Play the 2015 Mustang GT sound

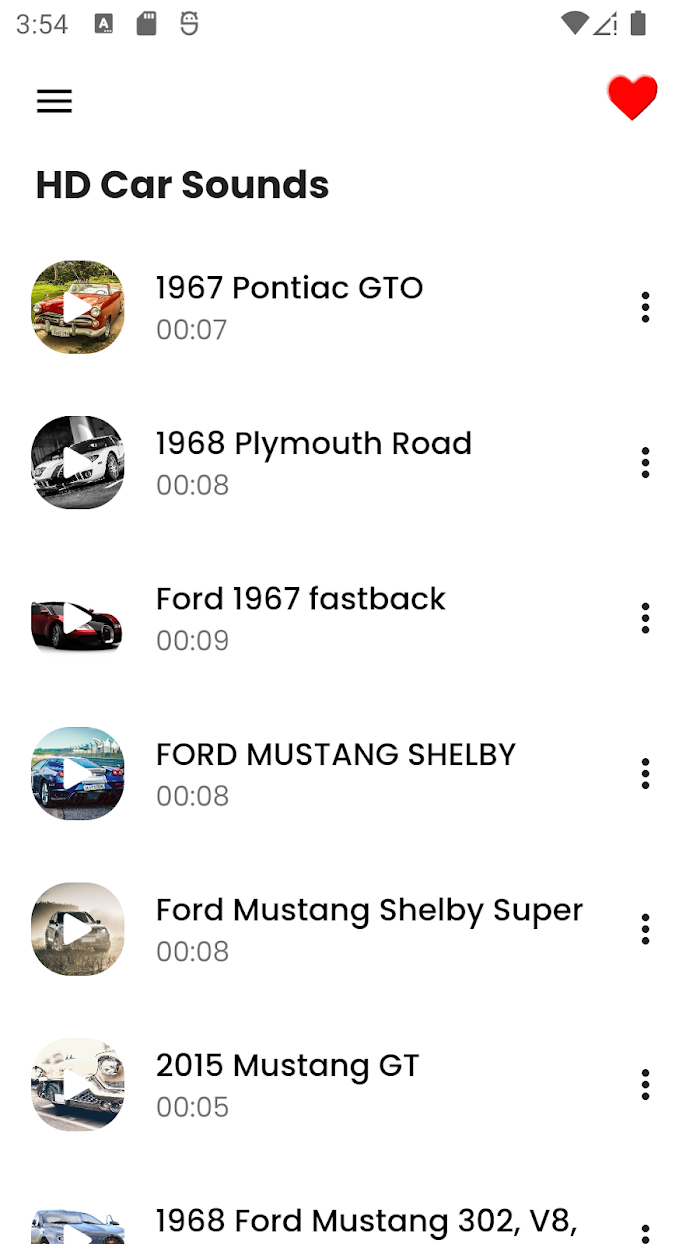tap(78, 1084)
